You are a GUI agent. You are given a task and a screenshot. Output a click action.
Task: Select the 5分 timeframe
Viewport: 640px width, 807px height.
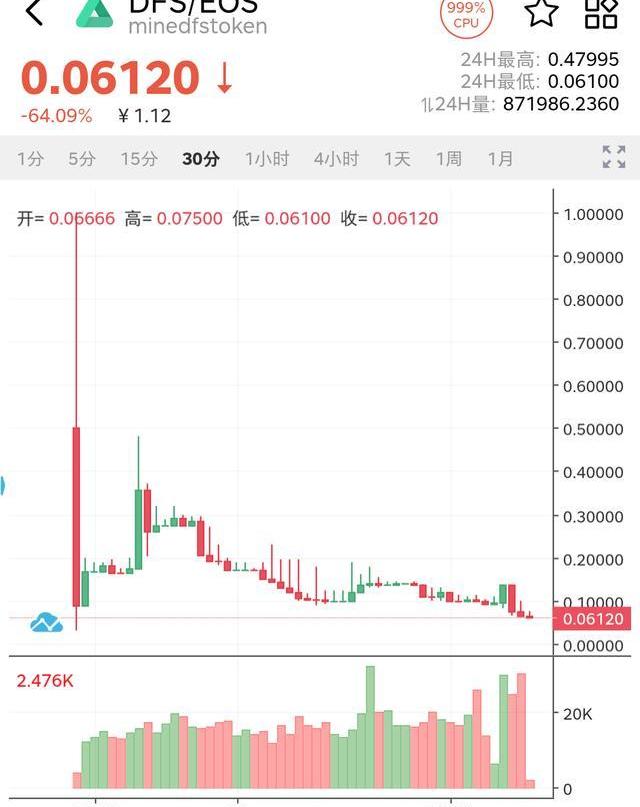(x=82, y=158)
